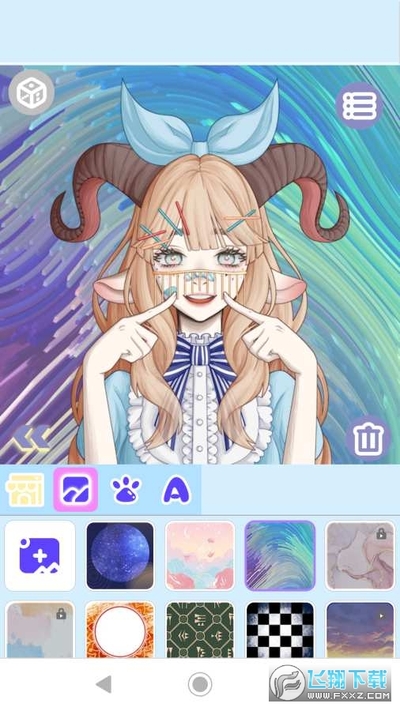Tap the trash delete icon

coord(368,439)
